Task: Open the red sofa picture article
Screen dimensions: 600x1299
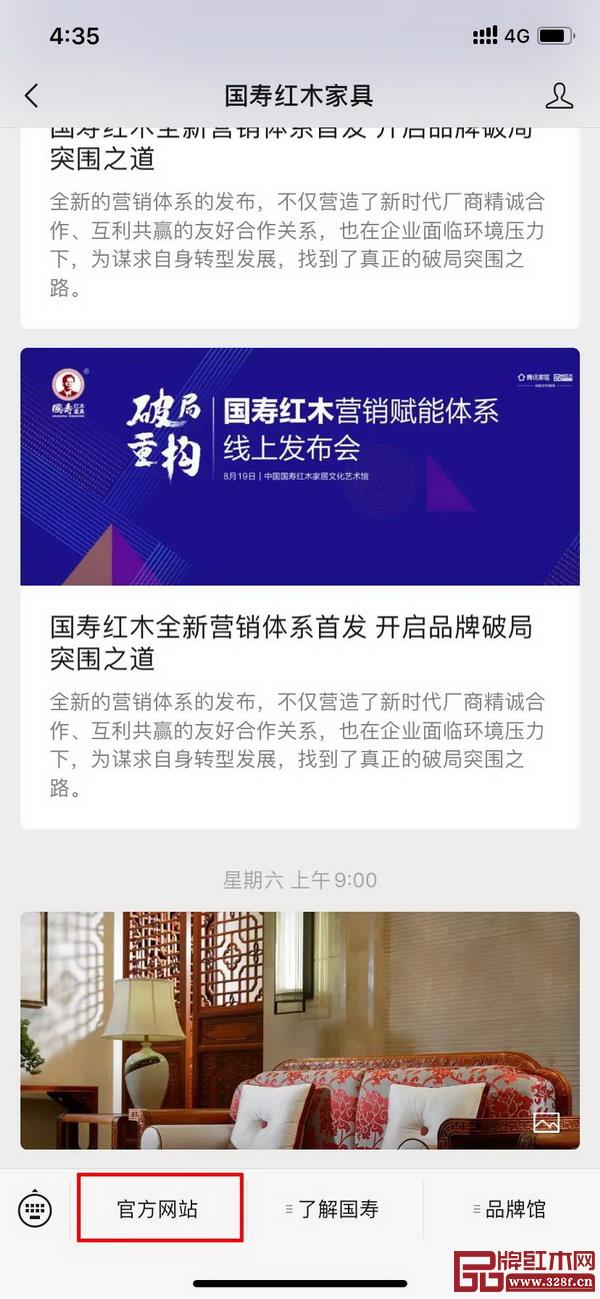Action: tap(300, 1030)
